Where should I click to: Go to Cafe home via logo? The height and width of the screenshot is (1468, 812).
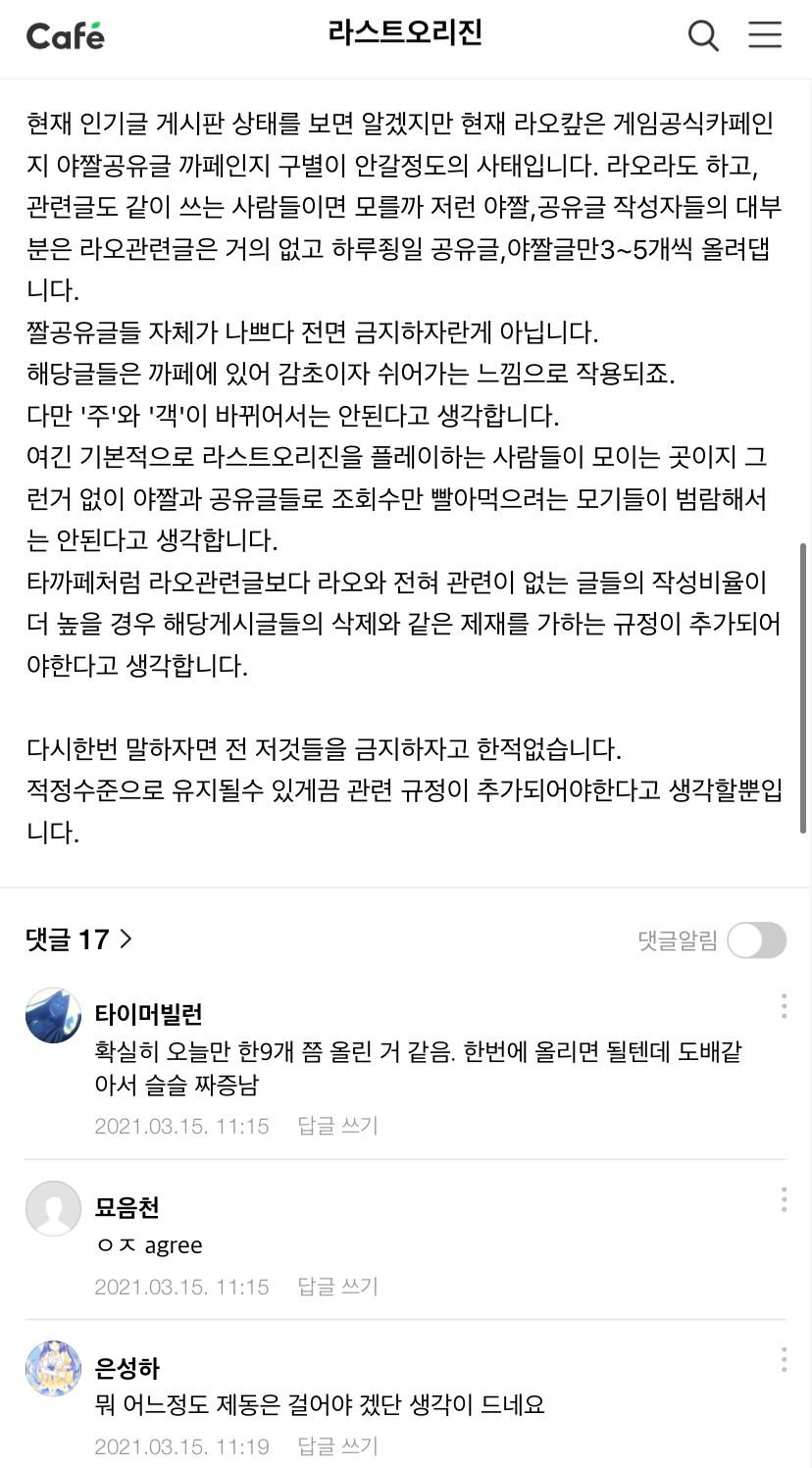66,36
